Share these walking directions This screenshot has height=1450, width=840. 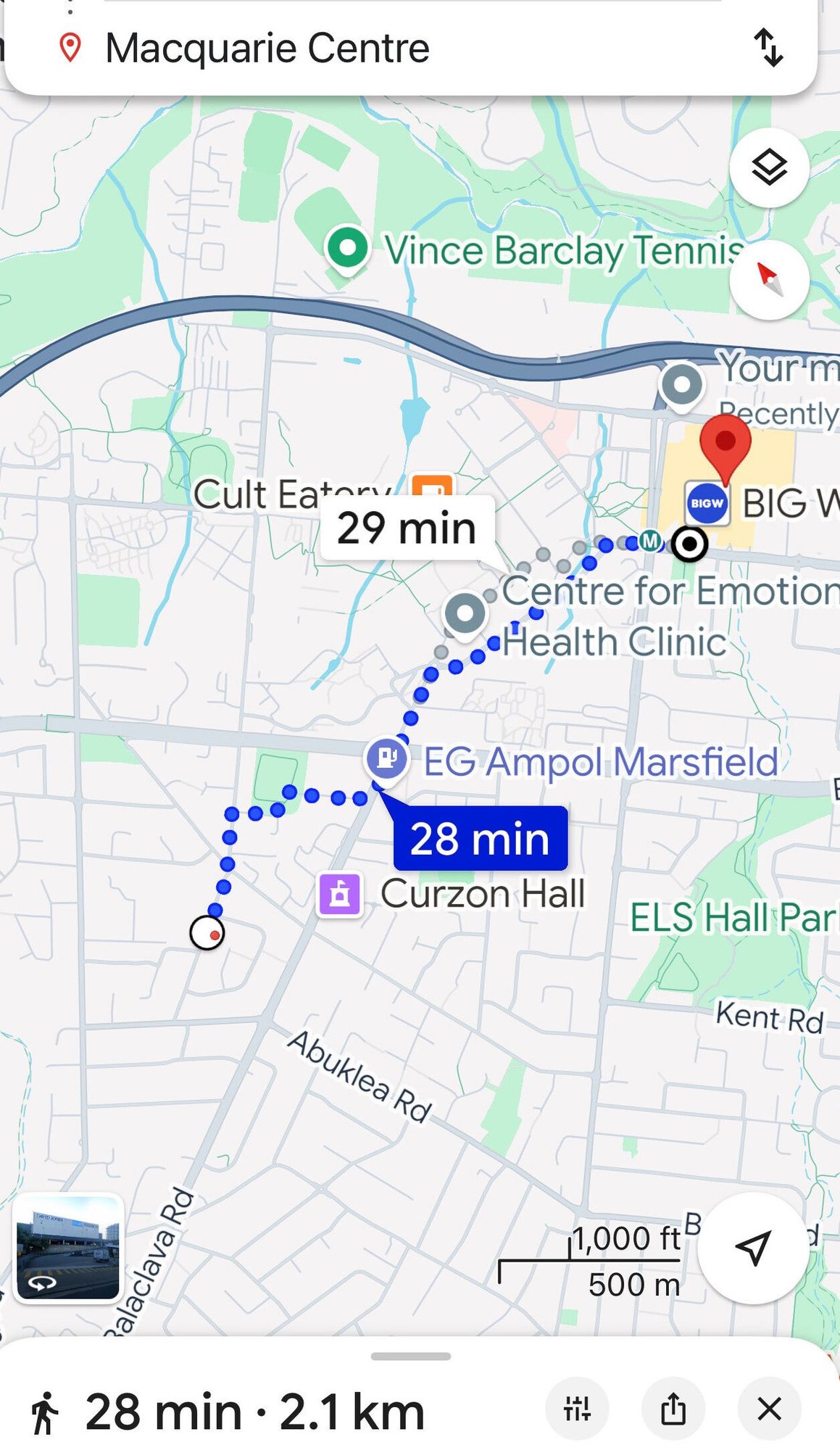673,1409
